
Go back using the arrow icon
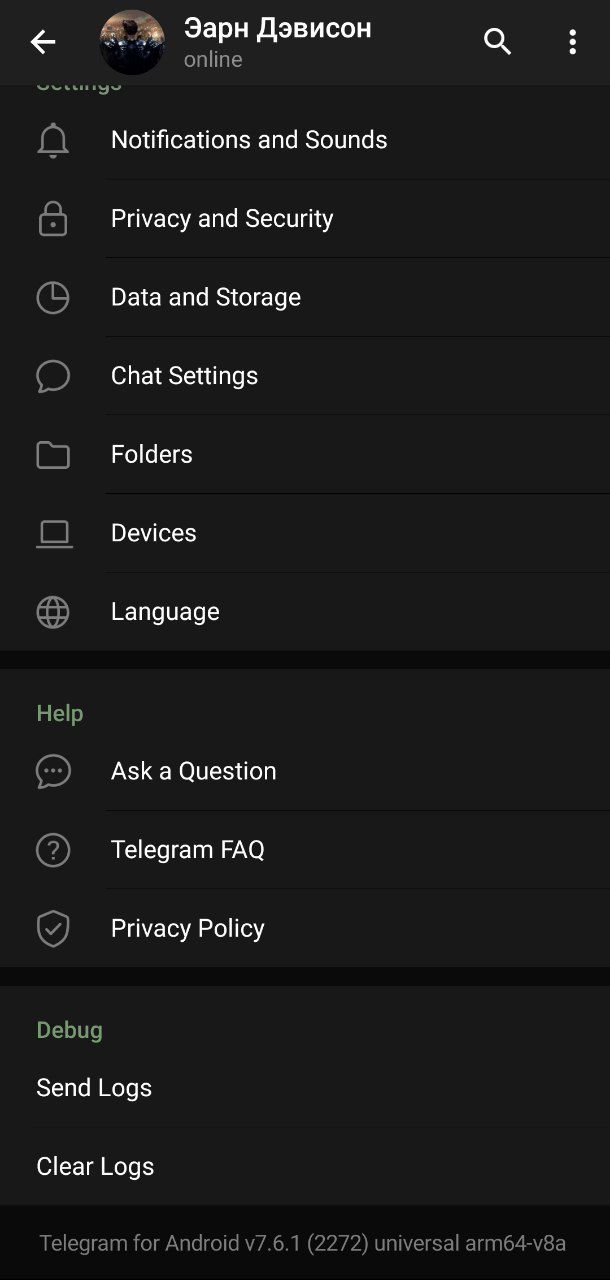[x=43, y=42]
